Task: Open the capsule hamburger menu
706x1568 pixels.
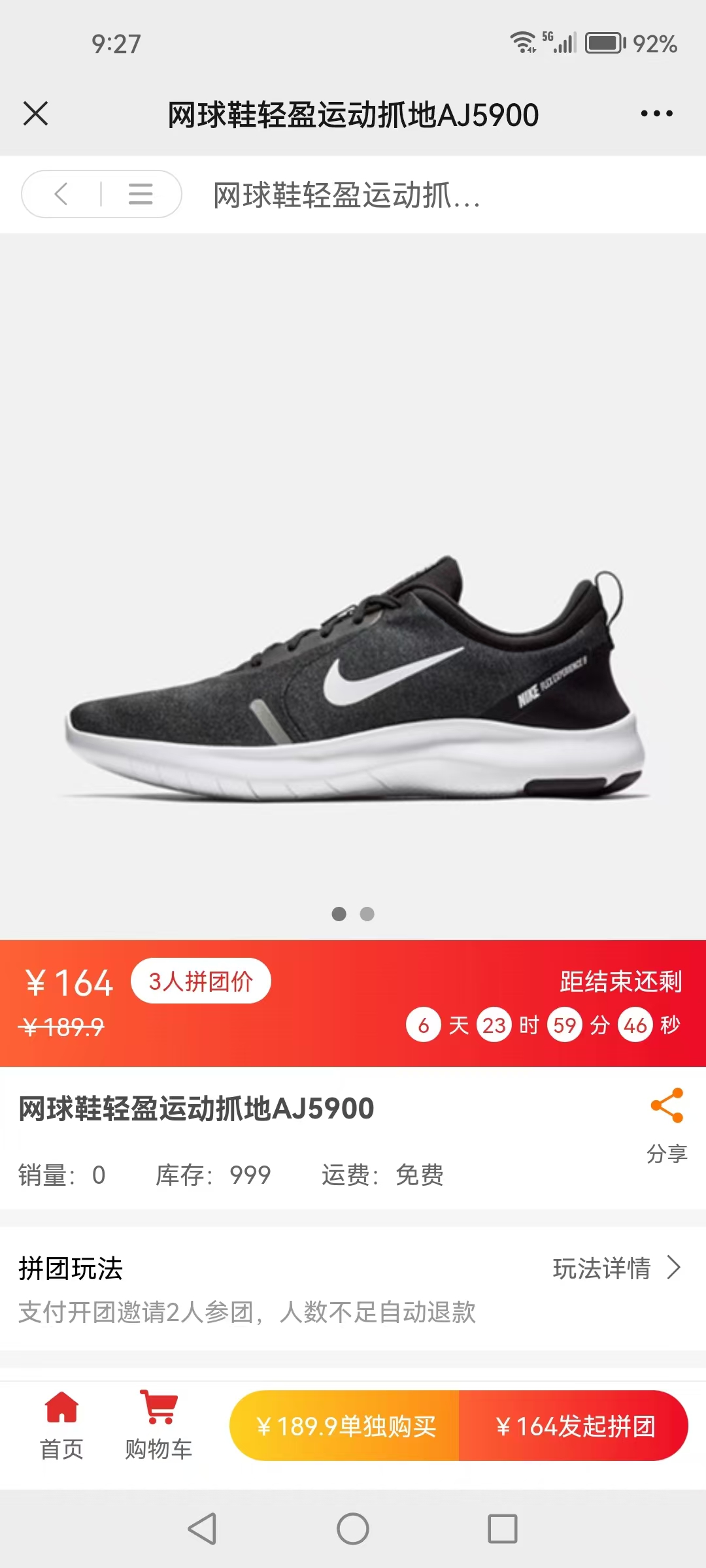Action: [141, 194]
